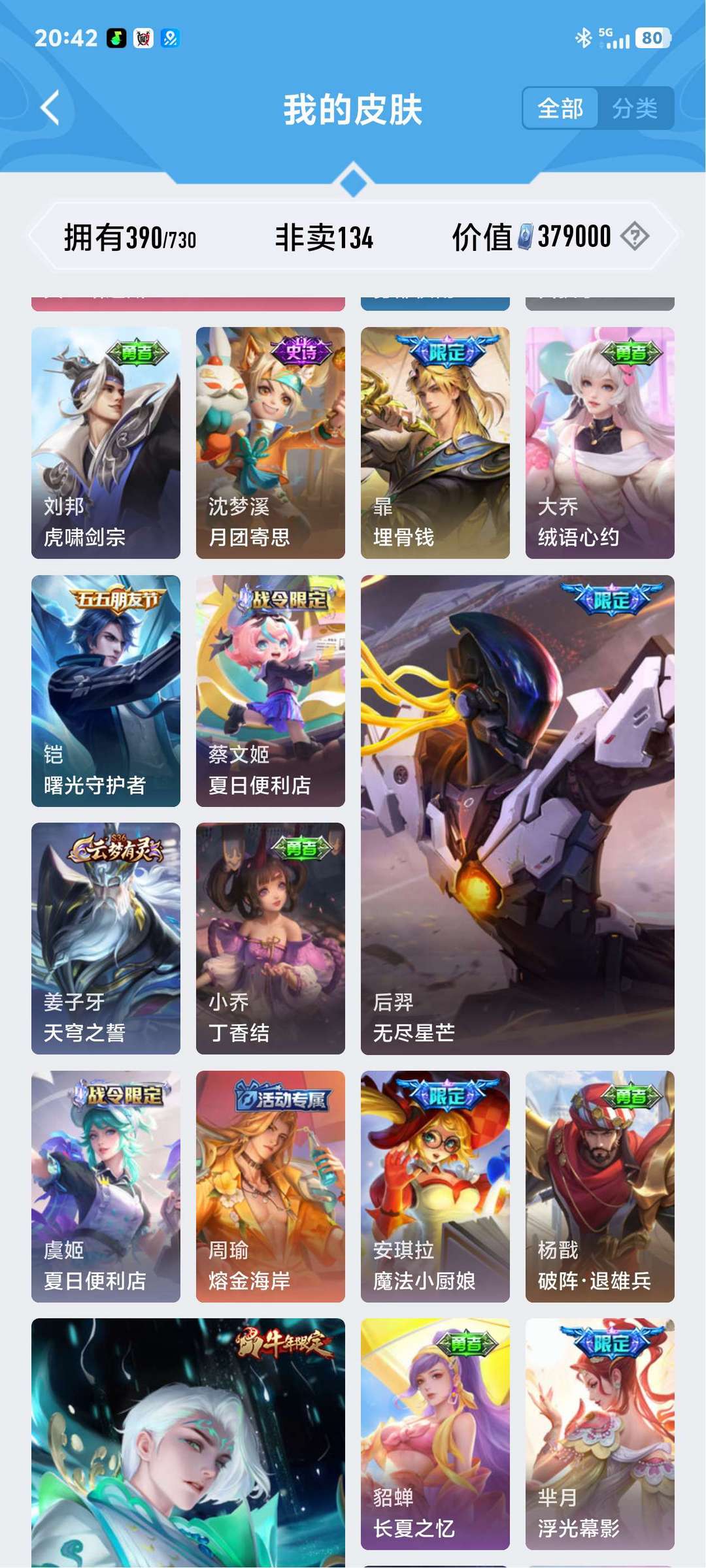View 嬴 埋骨钱 skin
Screen dimensions: 706x1568
point(435,443)
